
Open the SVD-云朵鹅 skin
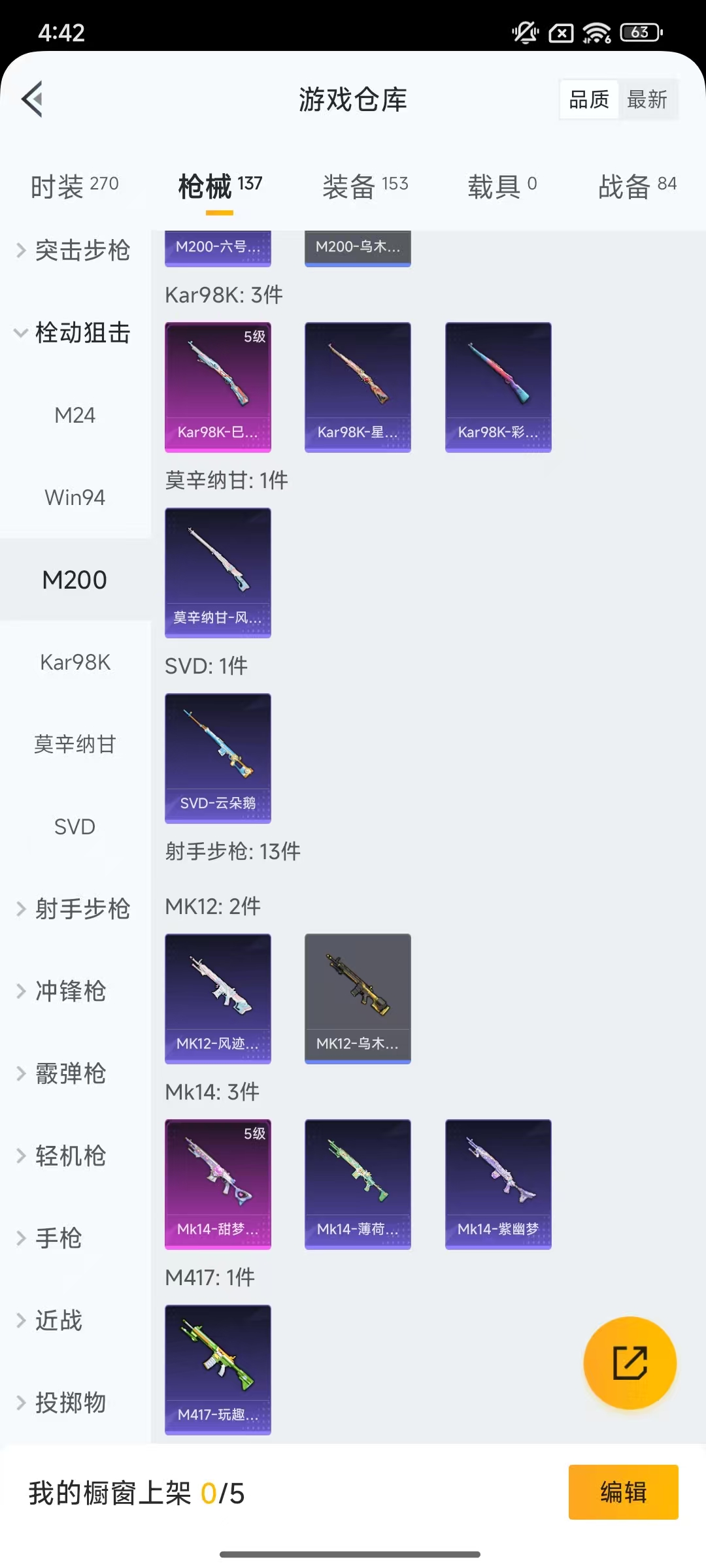(x=218, y=758)
